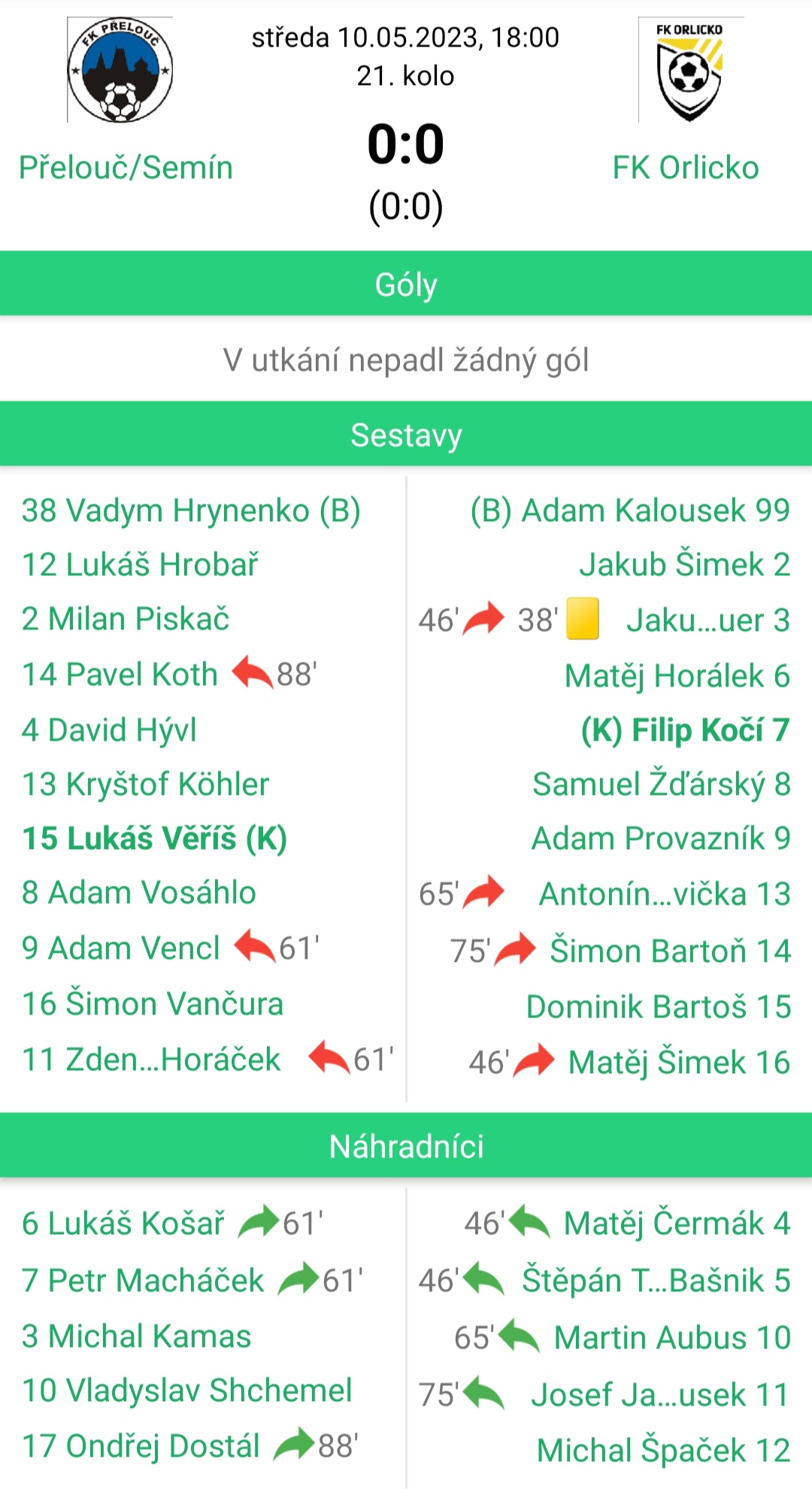Open the Přelouč/Semín team page
This screenshot has width=812, height=1489.
pyautogui.click(x=126, y=168)
